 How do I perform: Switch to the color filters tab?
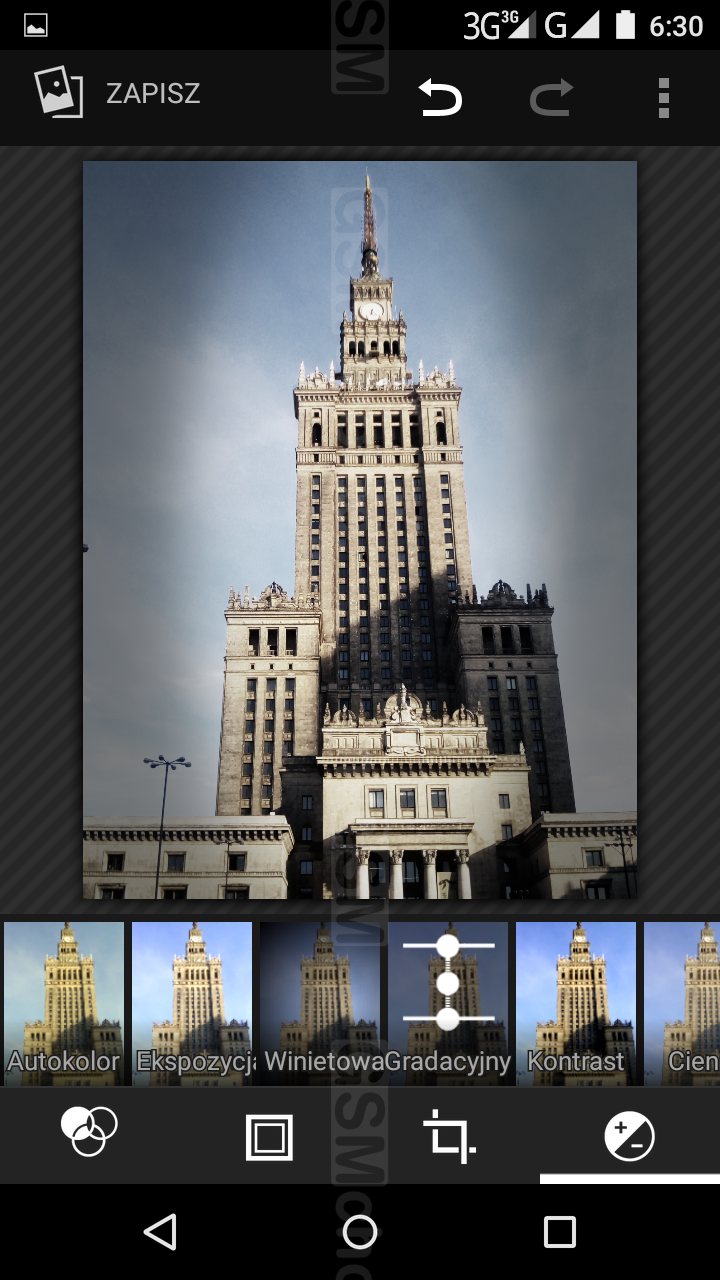coord(89,1134)
